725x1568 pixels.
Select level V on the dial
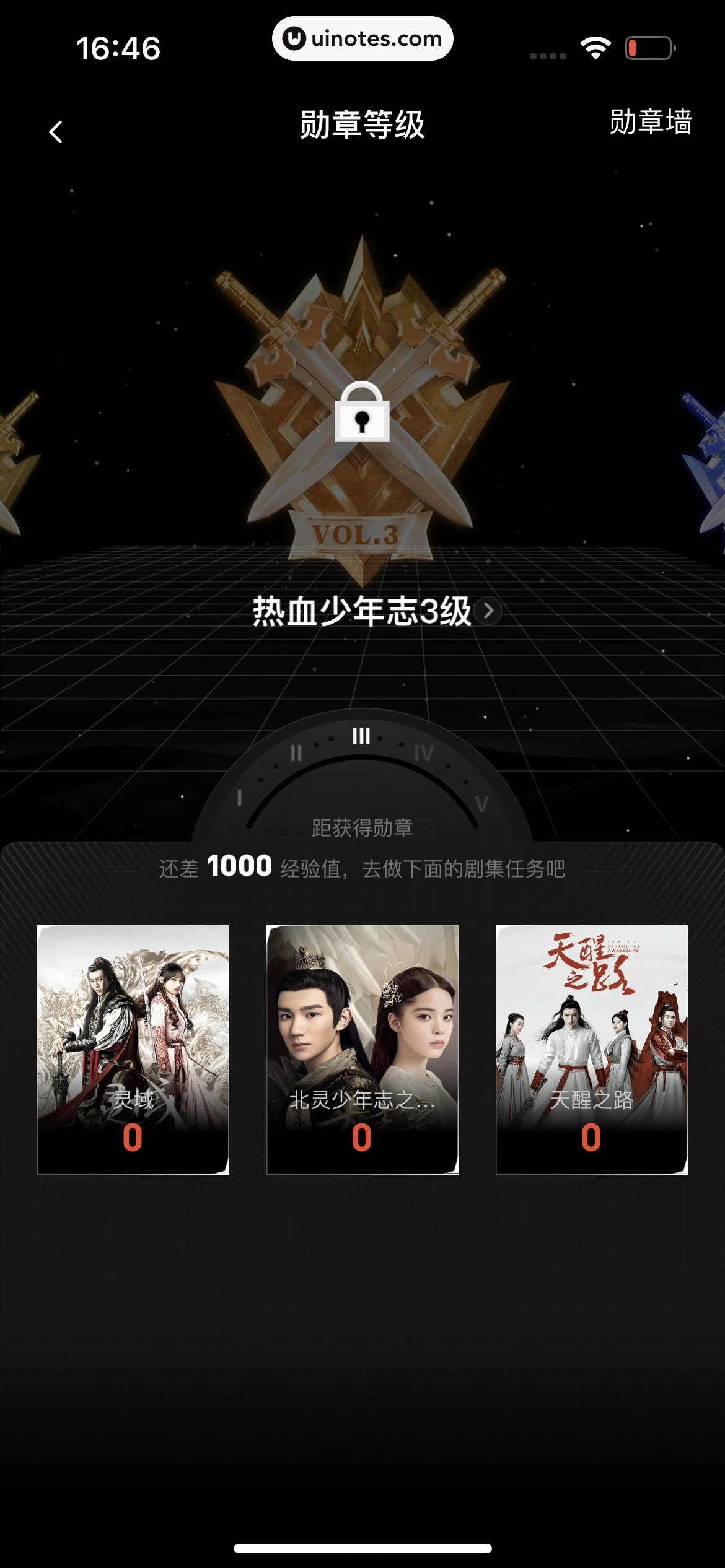(481, 804)
